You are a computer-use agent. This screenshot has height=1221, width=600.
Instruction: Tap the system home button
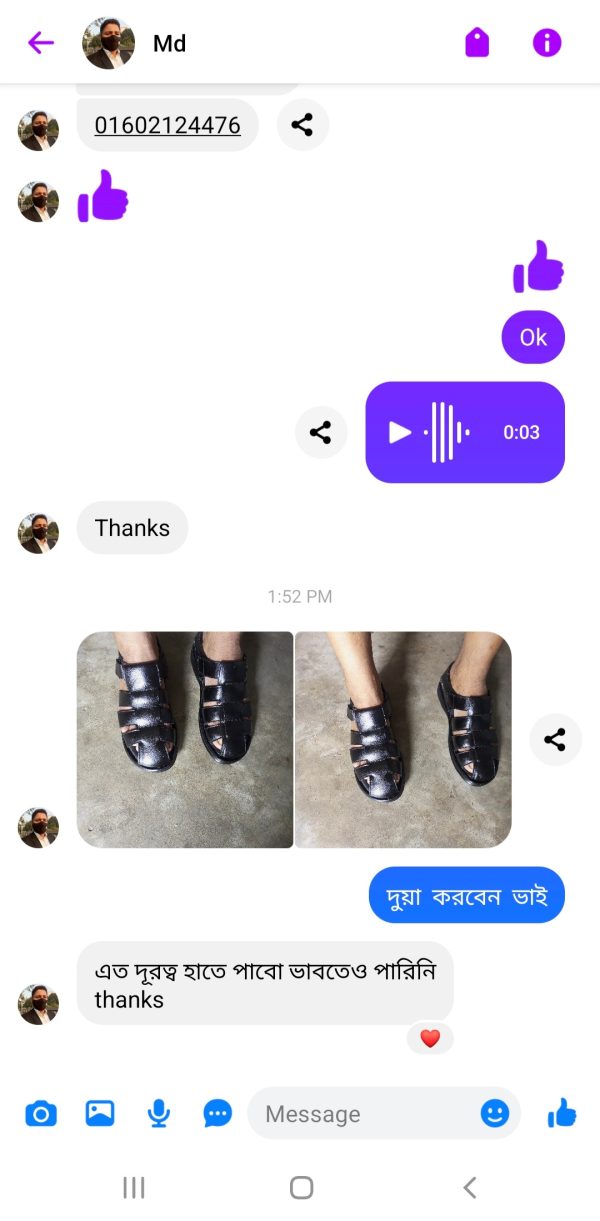pos(301,1187)
